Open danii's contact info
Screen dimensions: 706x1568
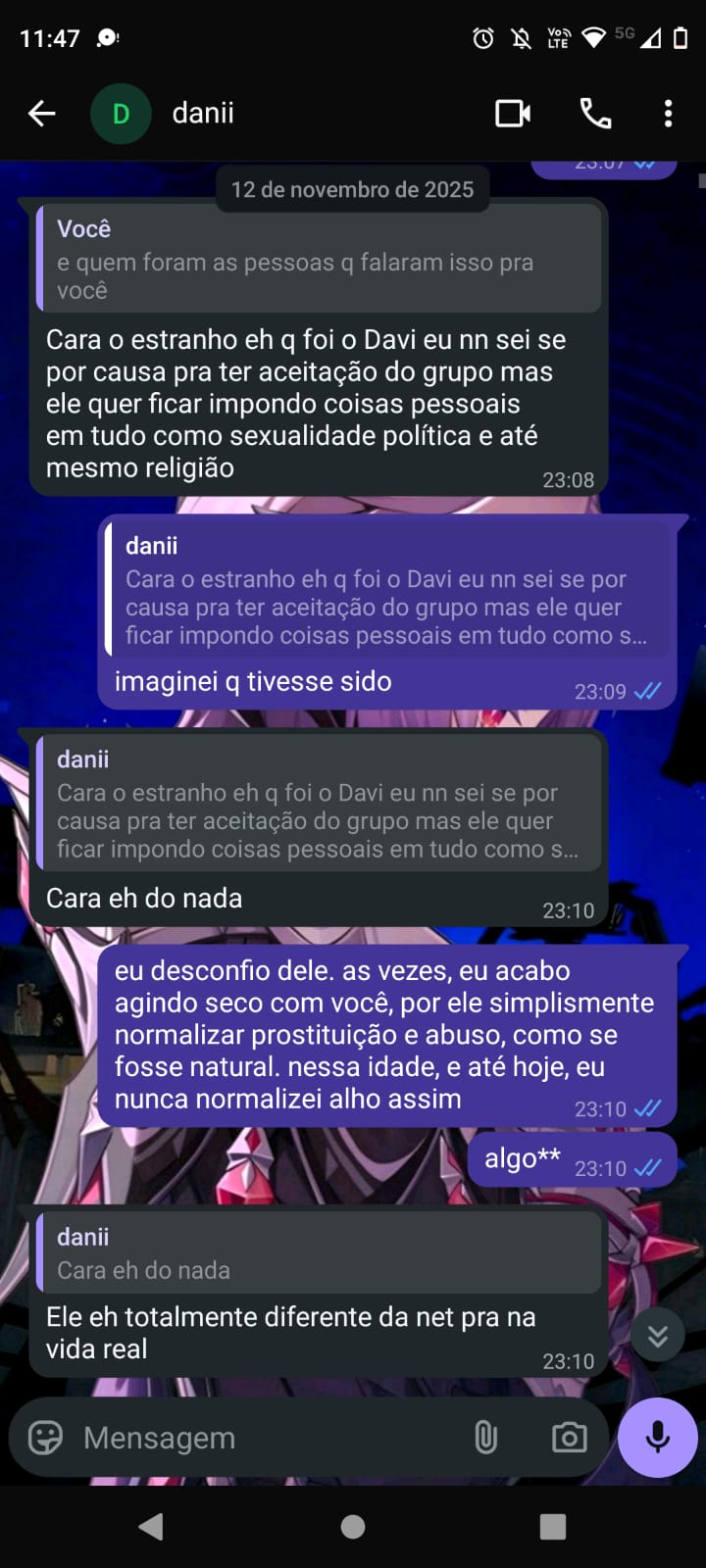click(x=203, y=114)
